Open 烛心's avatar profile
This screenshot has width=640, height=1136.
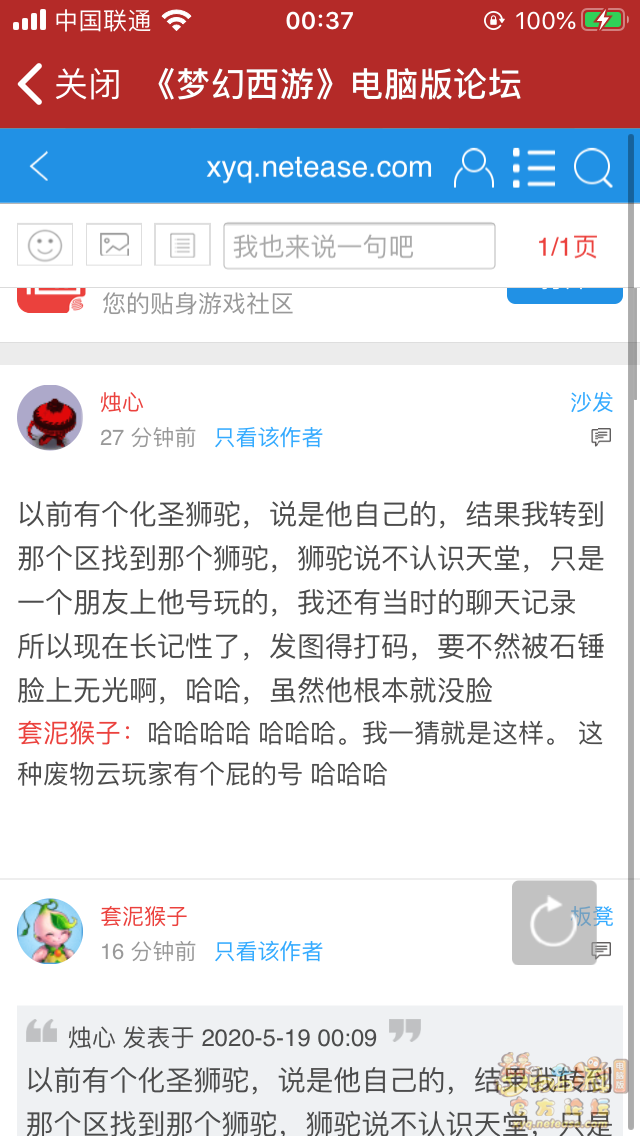point(50,418)
